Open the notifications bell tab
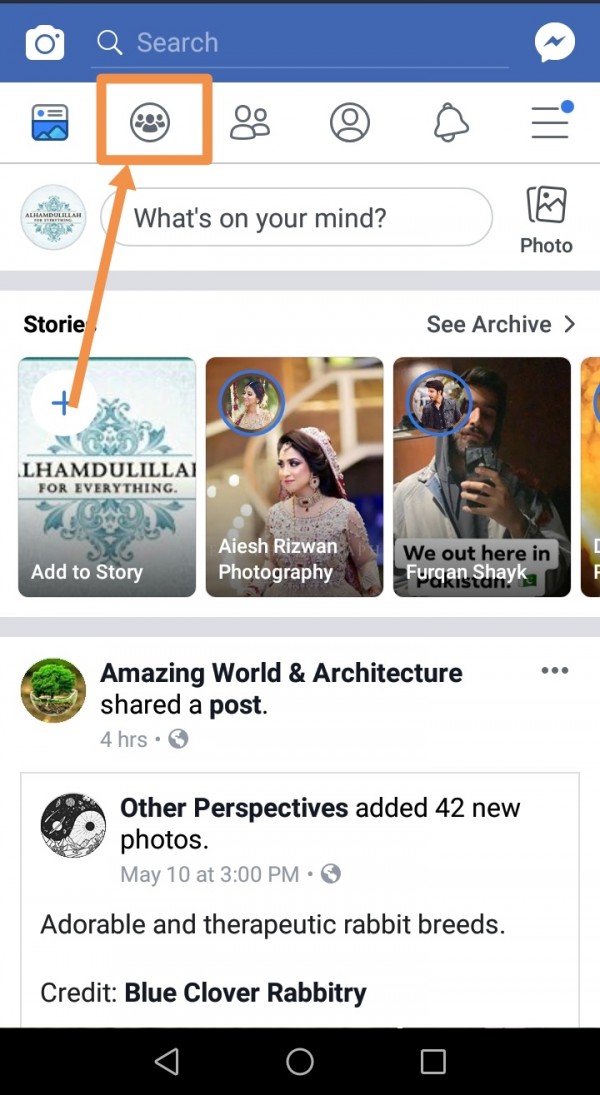Viewport: 600px width, 1095px height. (x=451, y=123)
